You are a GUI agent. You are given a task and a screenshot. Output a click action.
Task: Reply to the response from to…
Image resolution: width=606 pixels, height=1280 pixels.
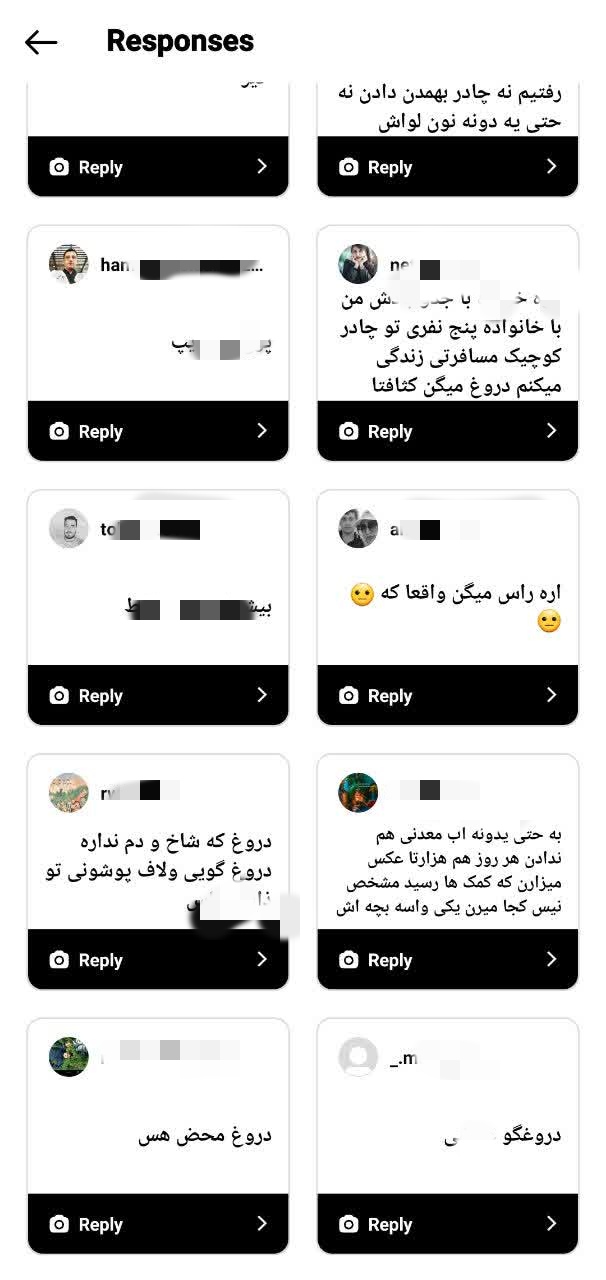pos(158,695)
